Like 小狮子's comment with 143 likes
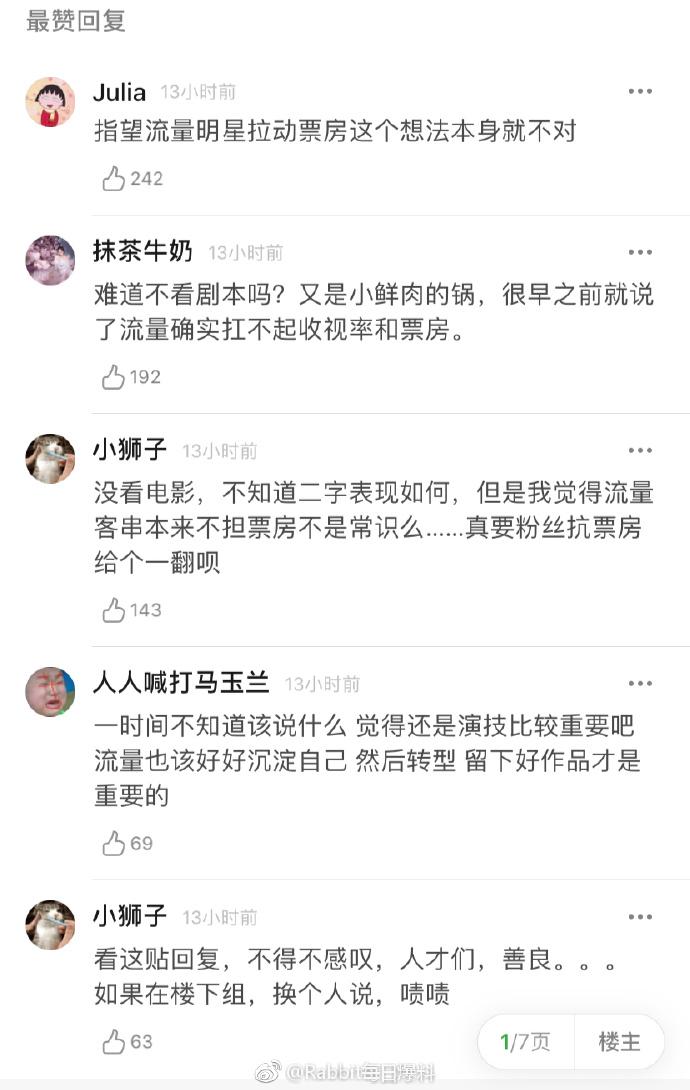This screenshot has width=690, height=1090. 115,610
